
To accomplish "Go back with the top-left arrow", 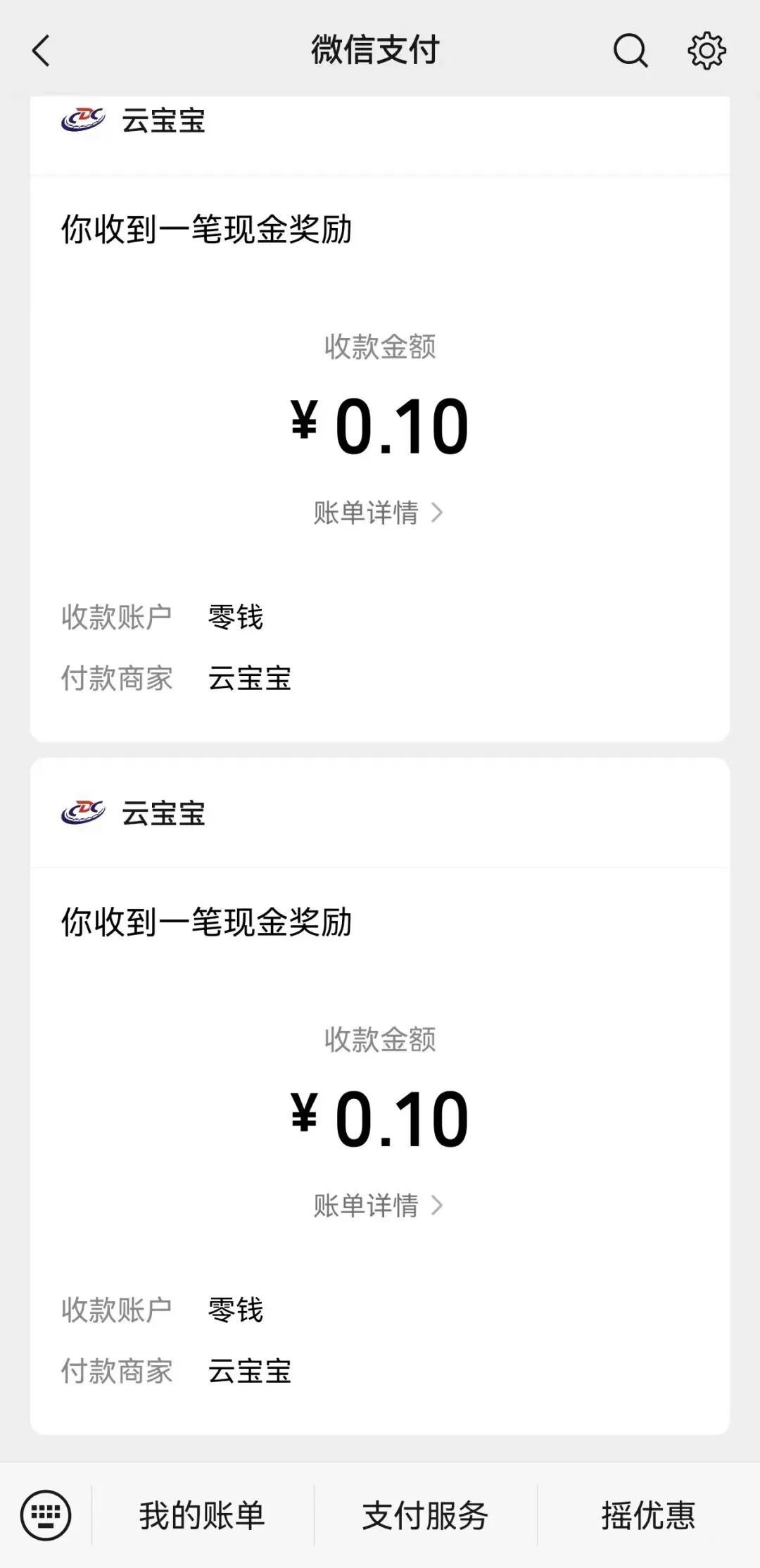I will [x=42, y=51].
